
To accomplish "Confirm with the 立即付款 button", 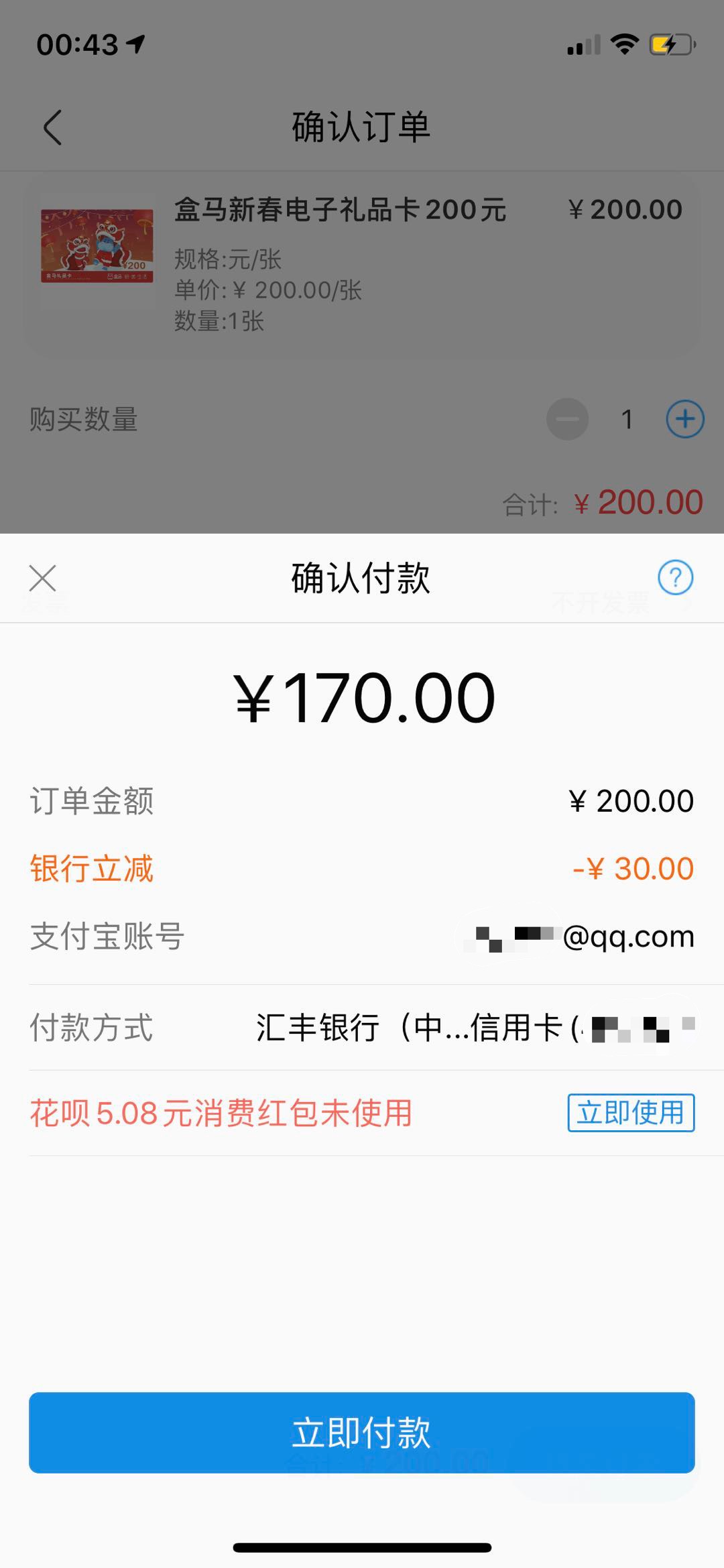I will click(361, 1433).
